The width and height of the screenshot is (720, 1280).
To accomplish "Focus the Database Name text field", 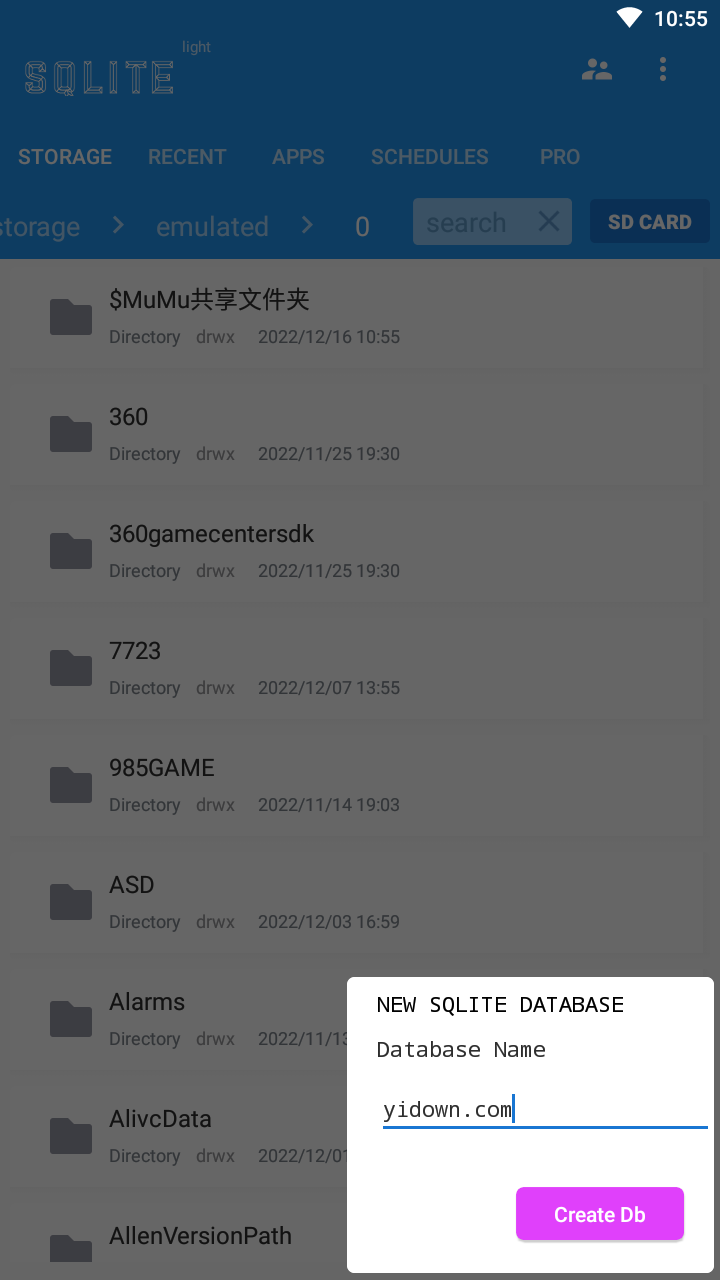I will (x=545, y=1110).
